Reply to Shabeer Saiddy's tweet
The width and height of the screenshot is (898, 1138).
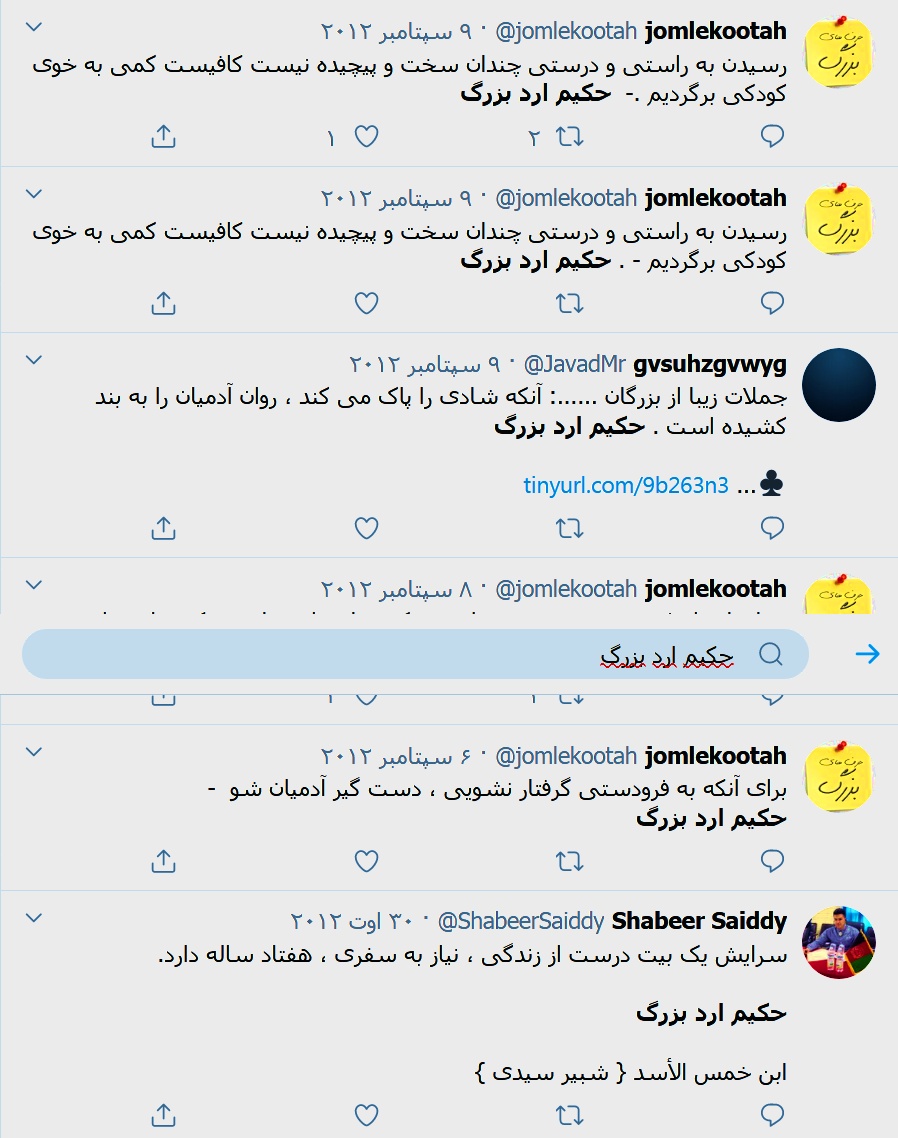[772, 1114]
